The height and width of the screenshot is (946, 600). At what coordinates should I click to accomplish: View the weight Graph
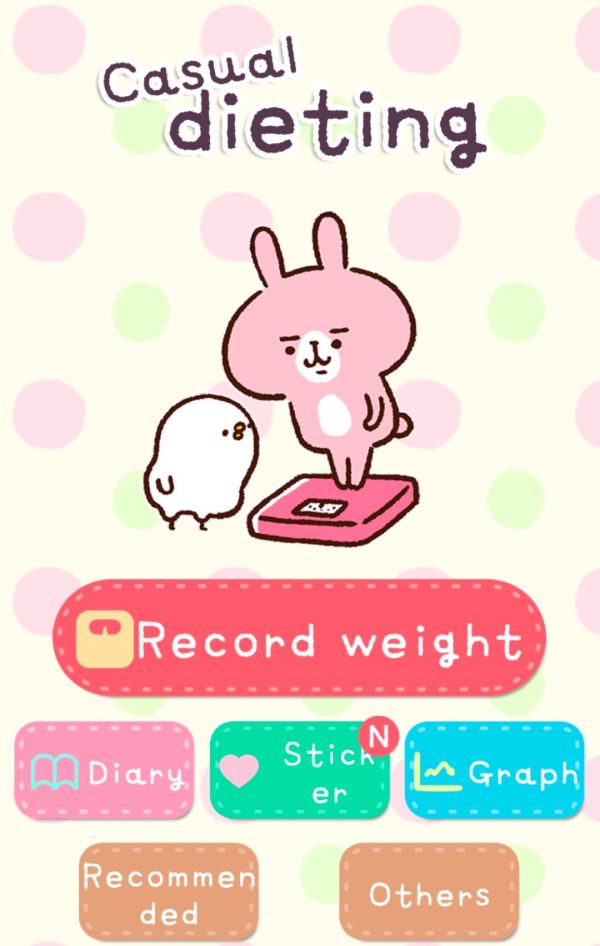coord(494,771)
